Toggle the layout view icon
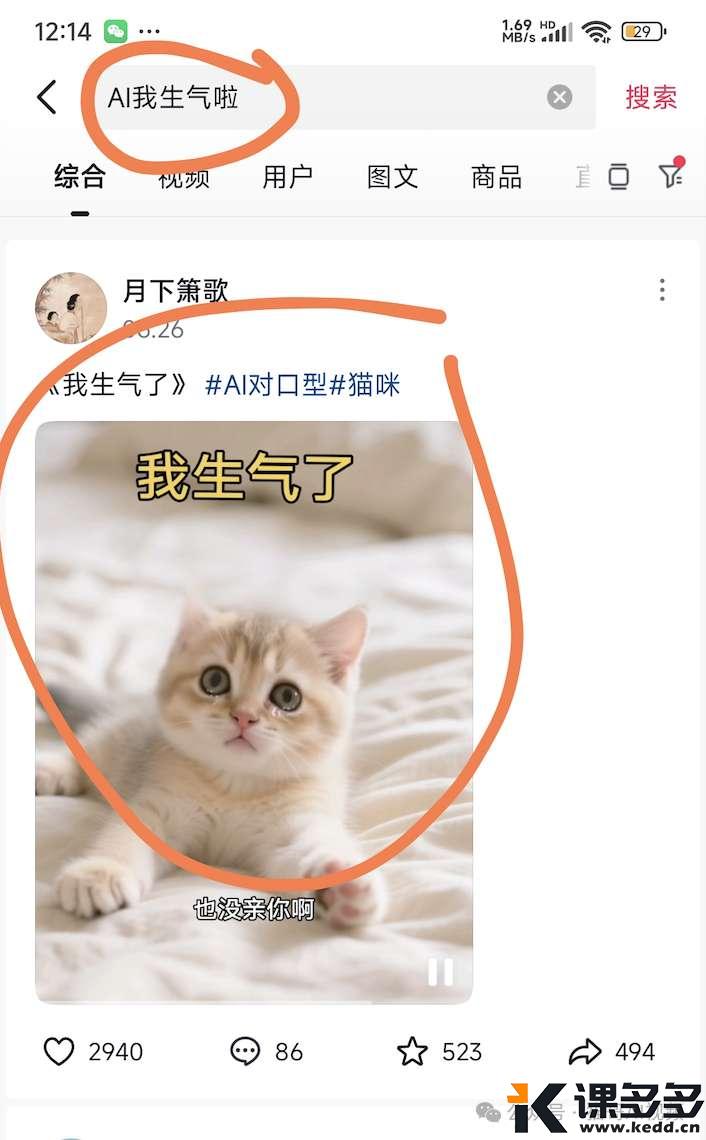The height and width of the screenshot is (1140, 706). pos(619,177)
